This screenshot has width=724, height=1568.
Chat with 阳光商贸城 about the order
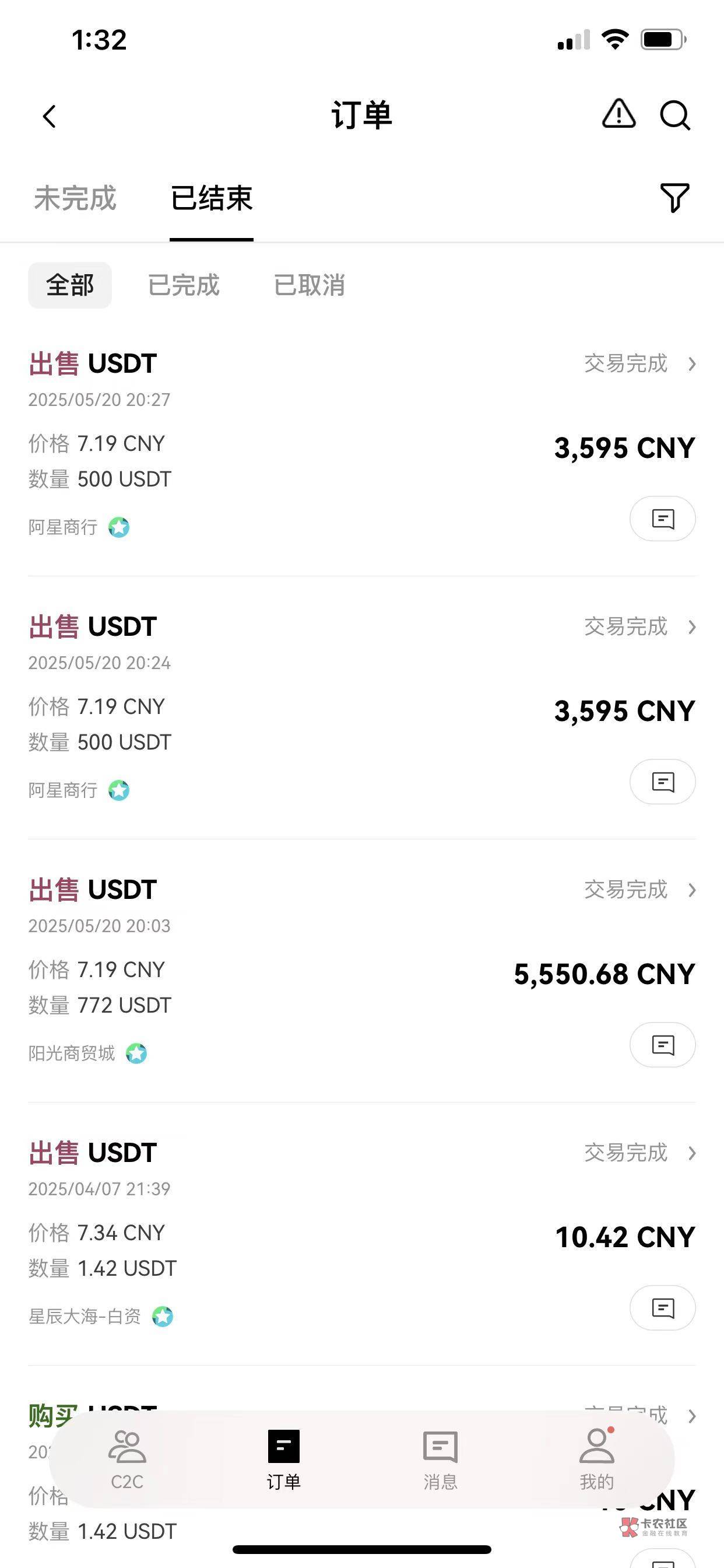pyautogui.click(x=663, y=1045)
